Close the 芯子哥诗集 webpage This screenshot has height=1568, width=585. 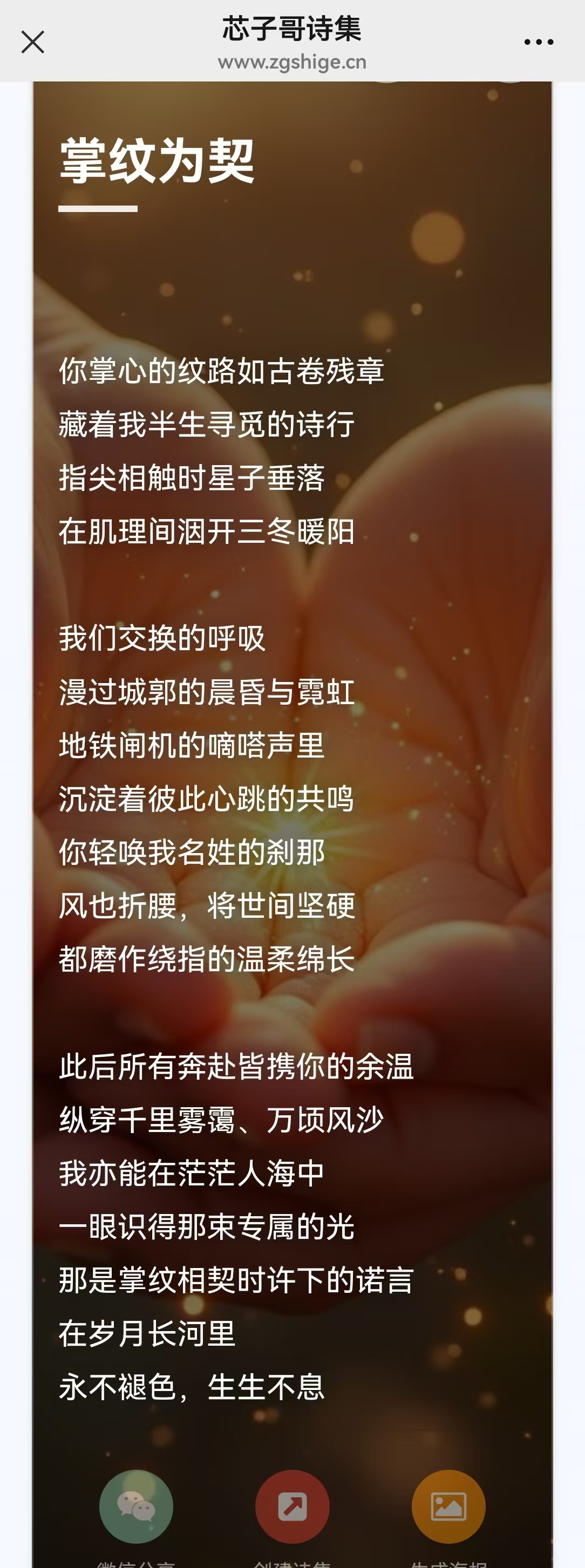click(33, 43)
